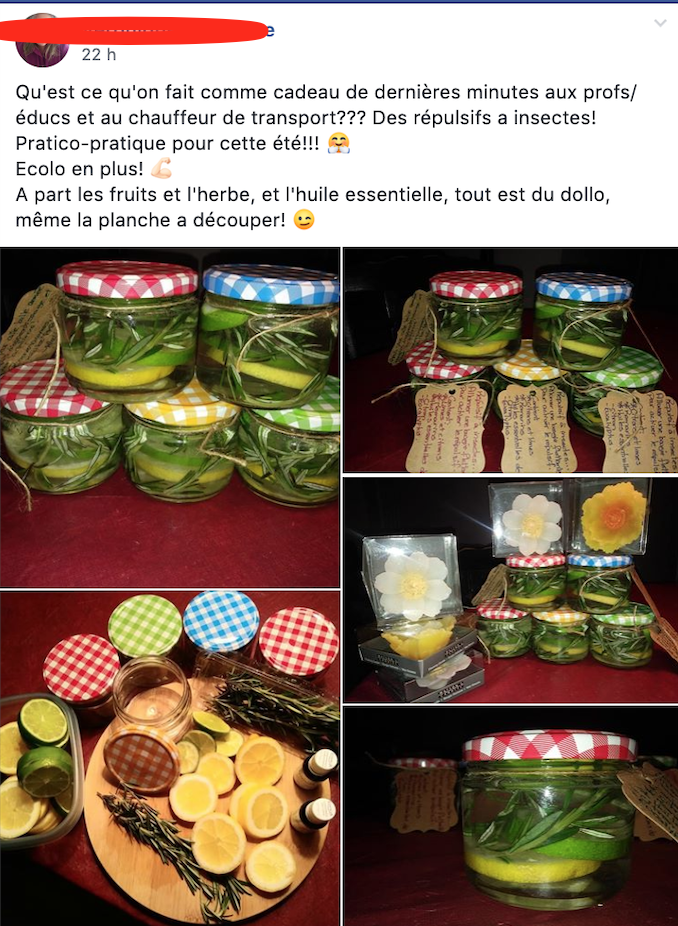This screenshot has height=926, width=678.
Task: View the photo of jars with paper tags
Action: pos(510,360)
